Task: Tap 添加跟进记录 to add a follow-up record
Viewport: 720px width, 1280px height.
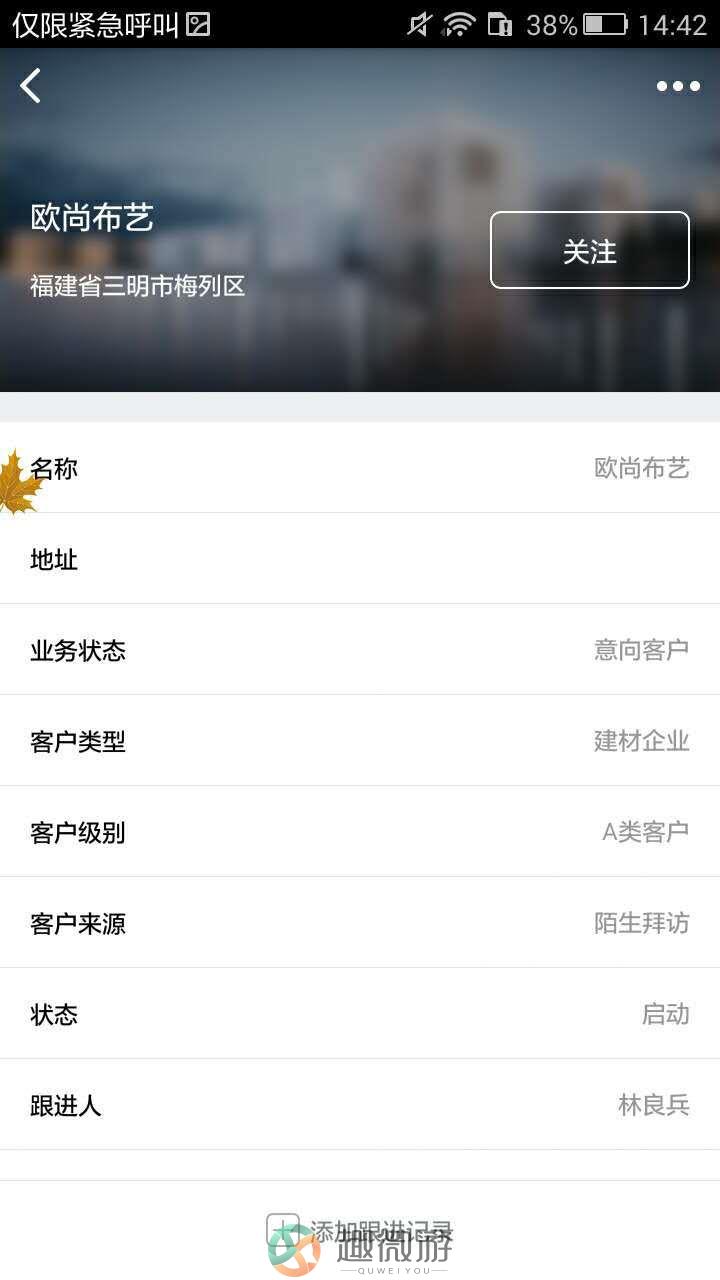Action: 362,1231
